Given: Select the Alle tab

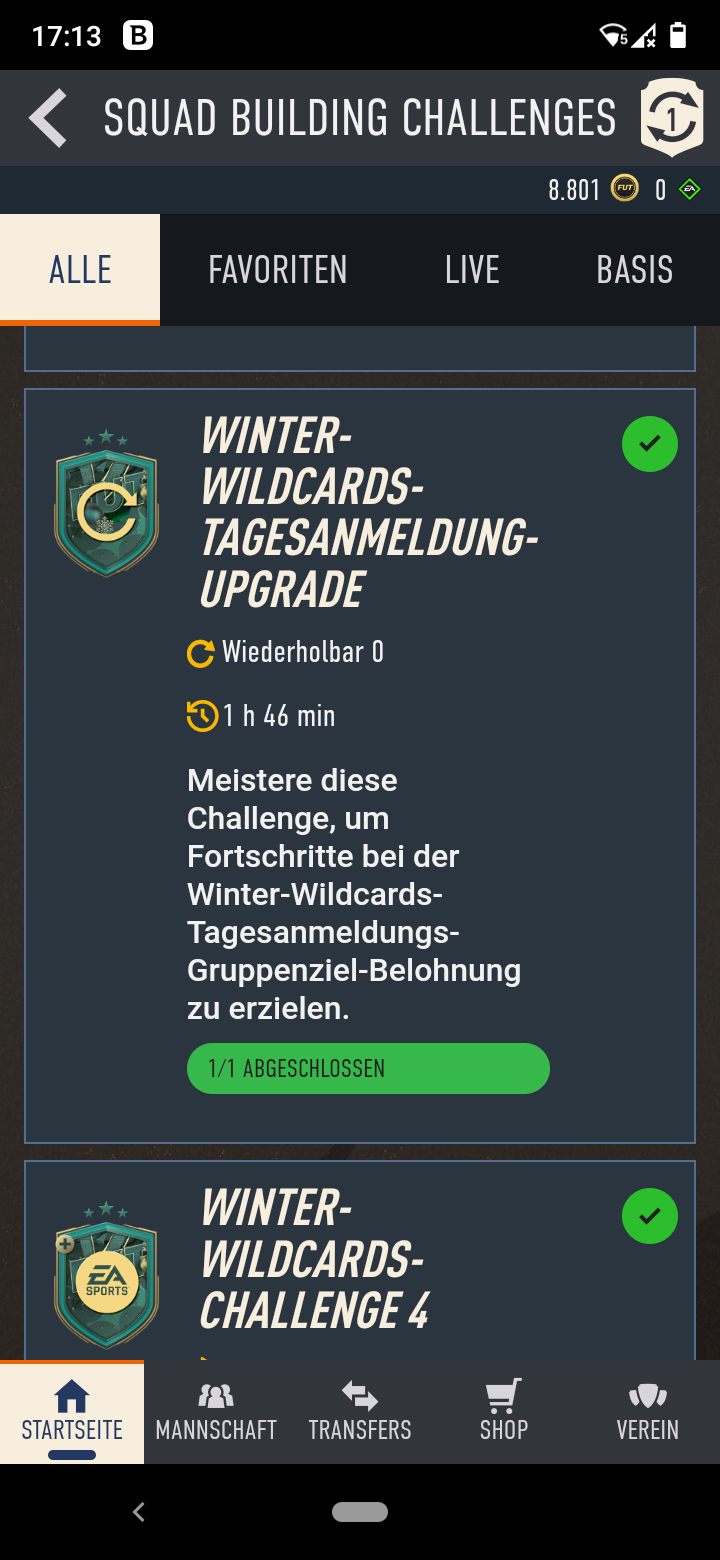Looking at the screenshot, I should (x=80, y=270).
